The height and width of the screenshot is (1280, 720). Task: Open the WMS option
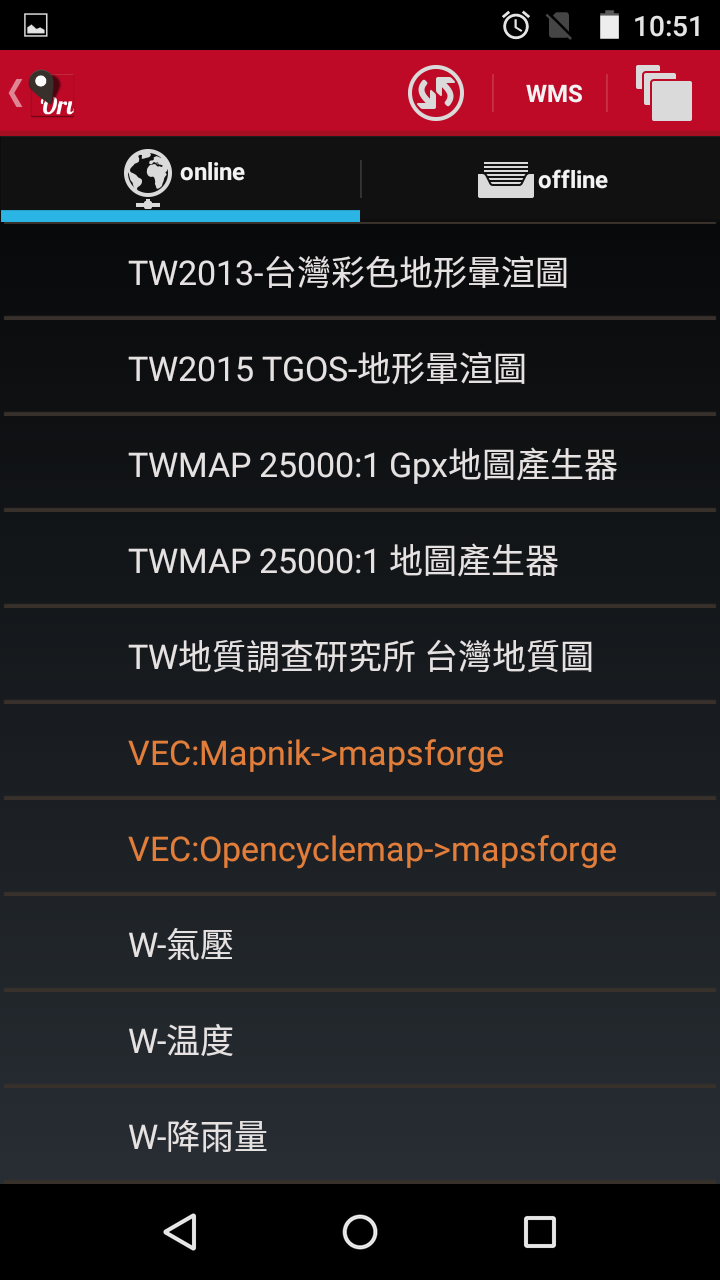554,94
